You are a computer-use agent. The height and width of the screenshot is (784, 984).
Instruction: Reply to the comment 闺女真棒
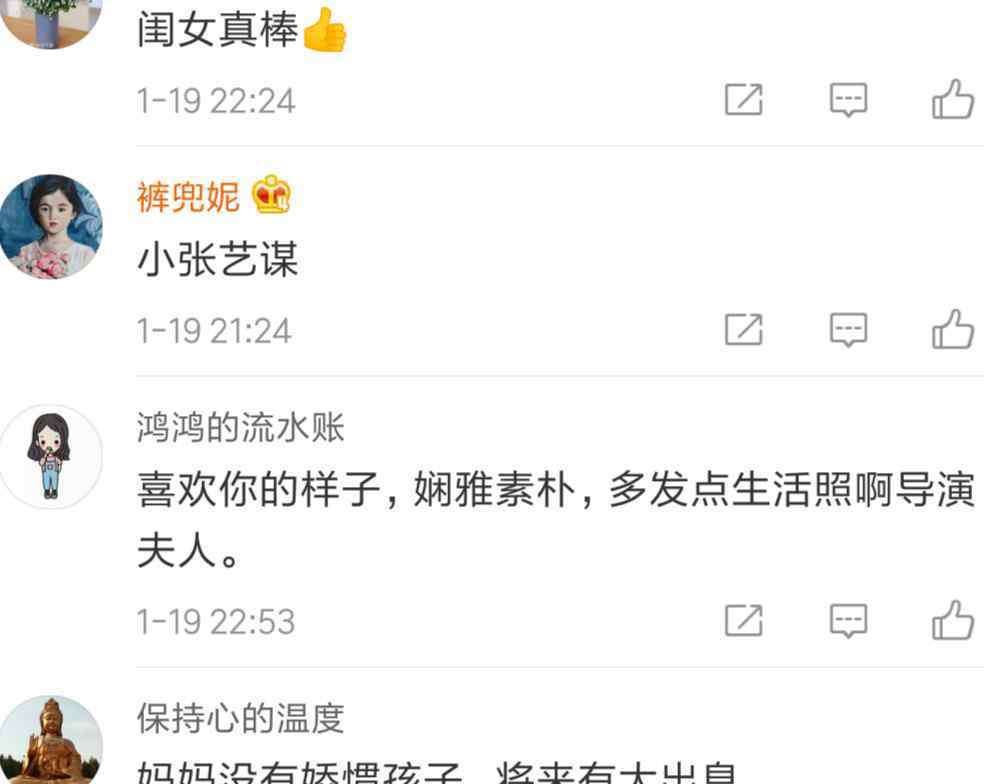848,100
